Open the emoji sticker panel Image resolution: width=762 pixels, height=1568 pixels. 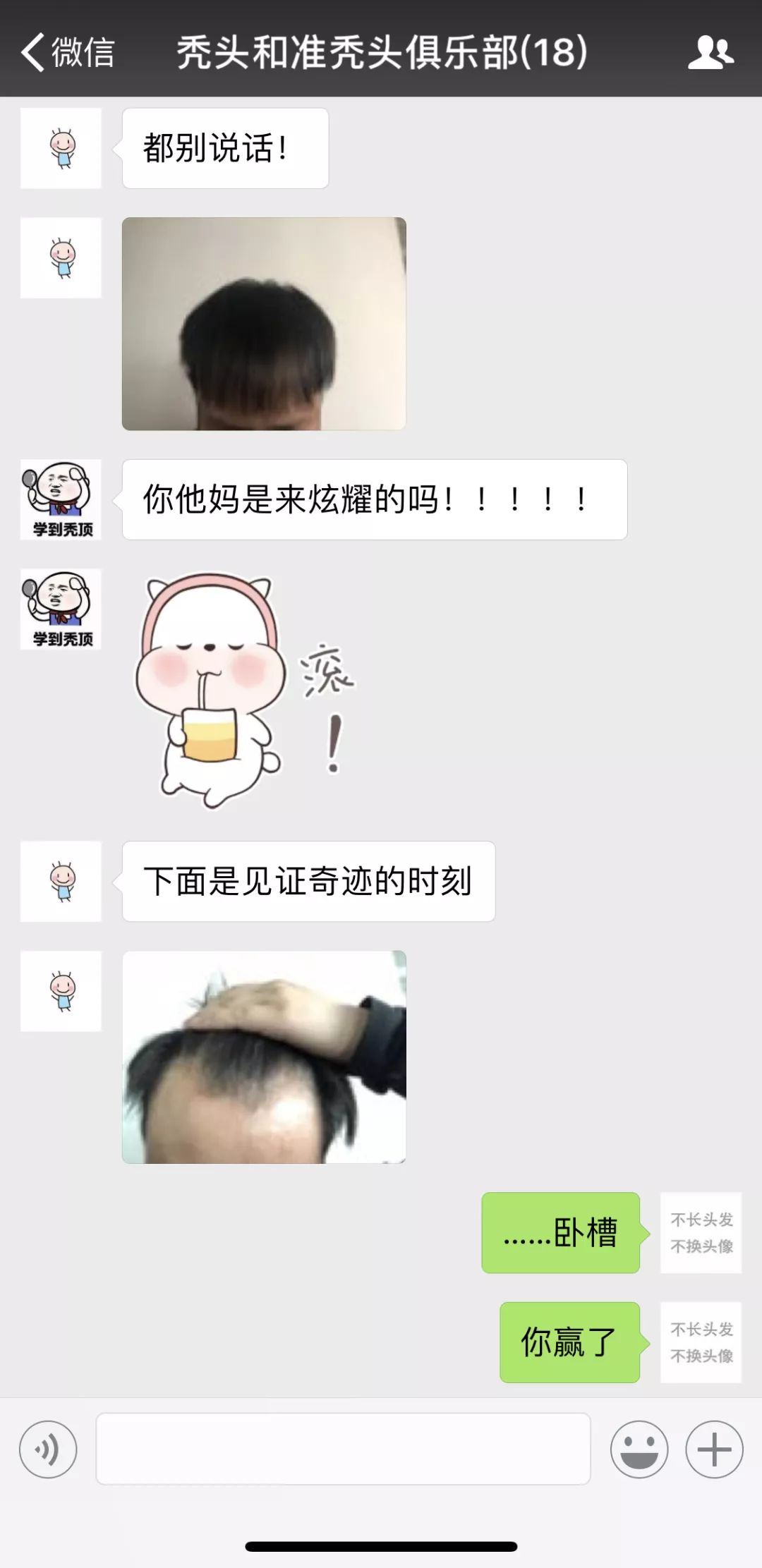tap(639, 1450)
